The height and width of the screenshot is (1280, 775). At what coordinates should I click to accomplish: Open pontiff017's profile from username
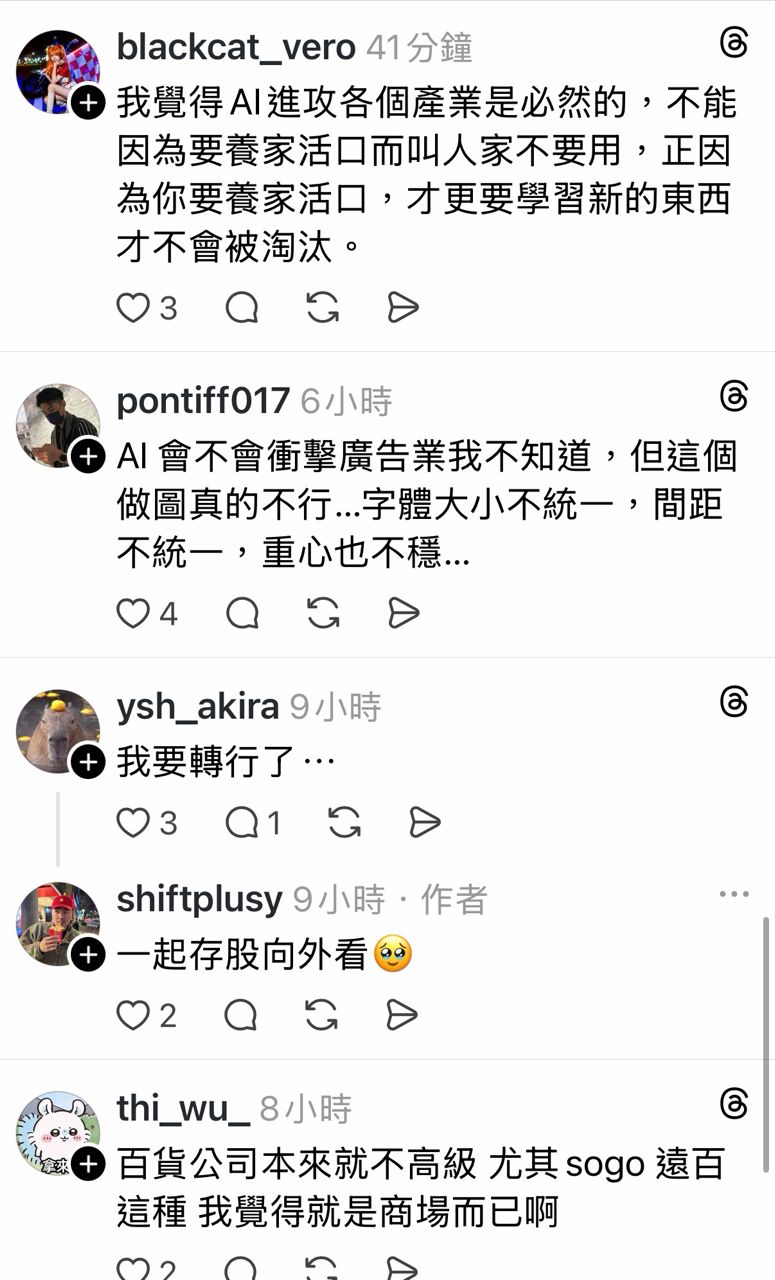point(203,401)
